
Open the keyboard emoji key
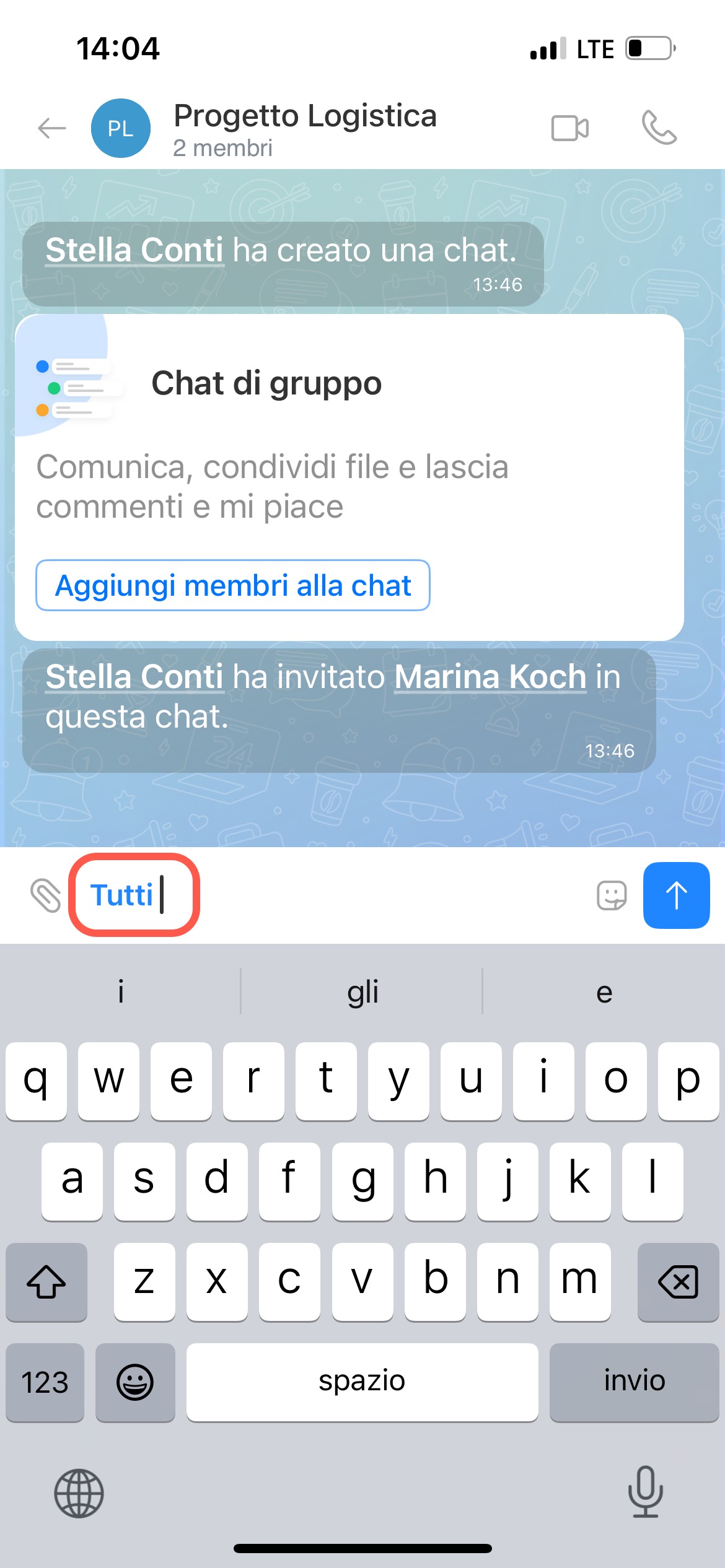coord(135,1382)
